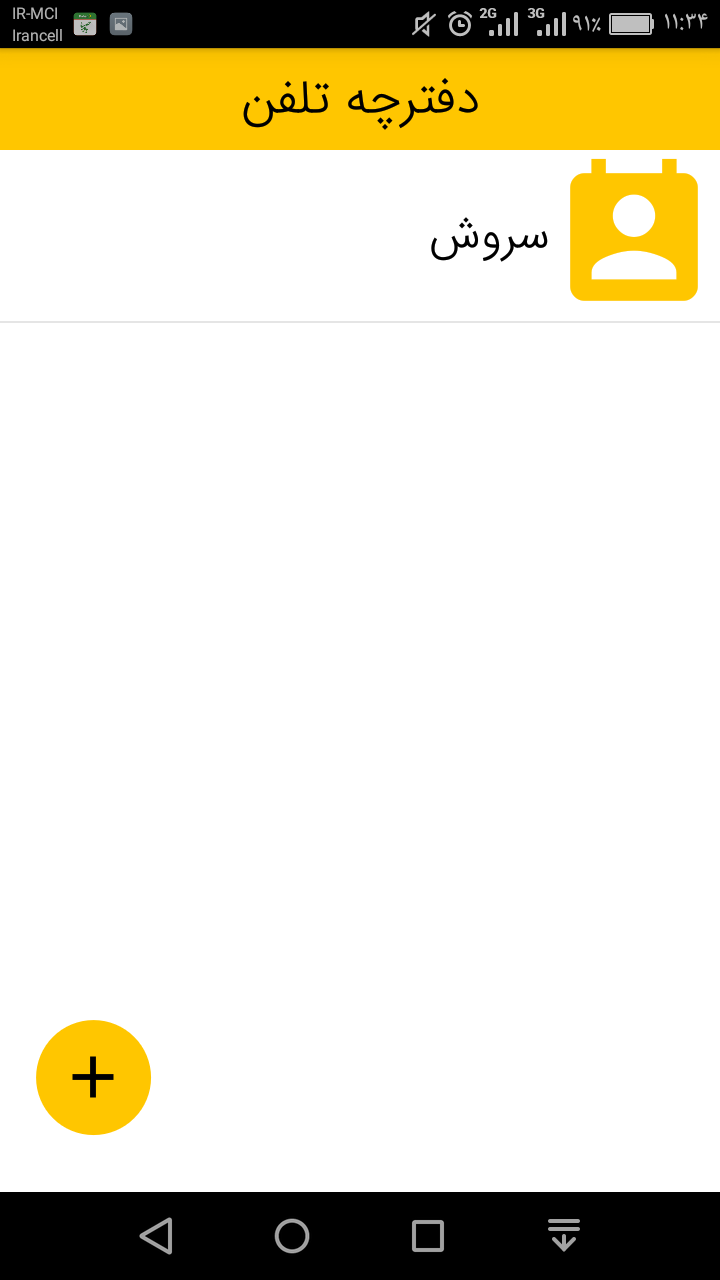Add a new contact with plus button

93,1077
